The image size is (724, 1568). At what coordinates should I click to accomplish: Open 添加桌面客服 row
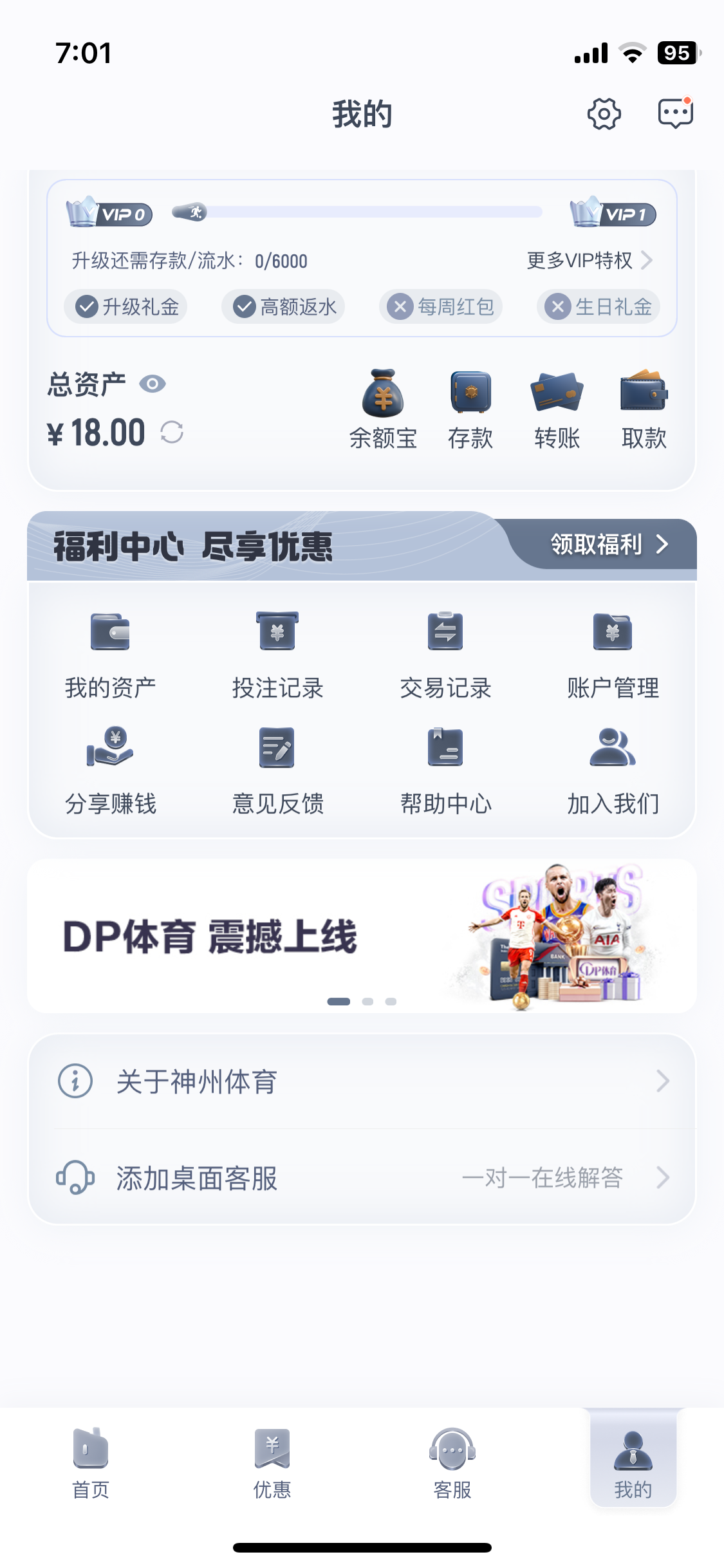click(x=362, y=1177)
